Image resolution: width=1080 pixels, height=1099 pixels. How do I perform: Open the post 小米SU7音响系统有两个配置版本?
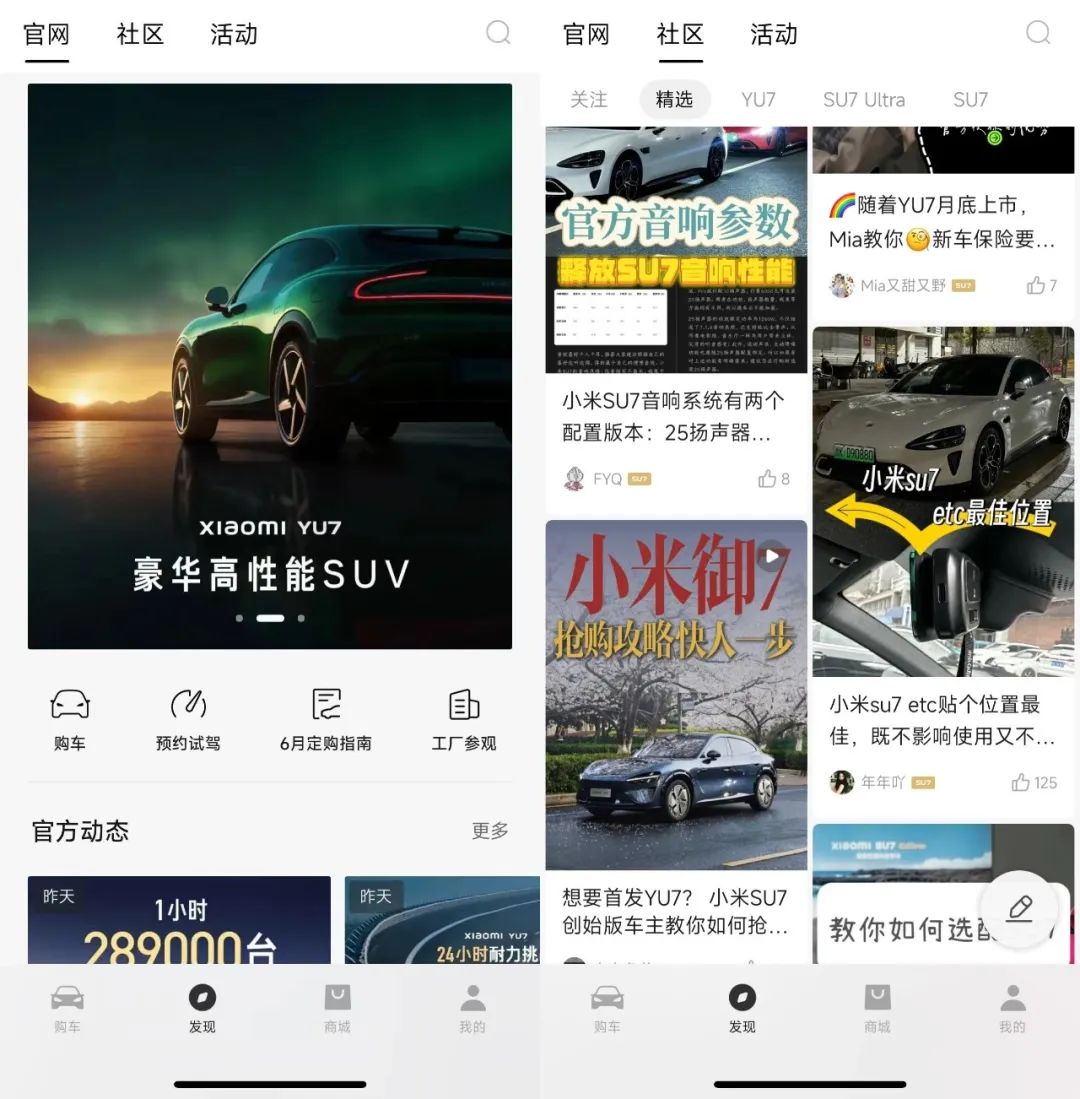tap(675, 417)
